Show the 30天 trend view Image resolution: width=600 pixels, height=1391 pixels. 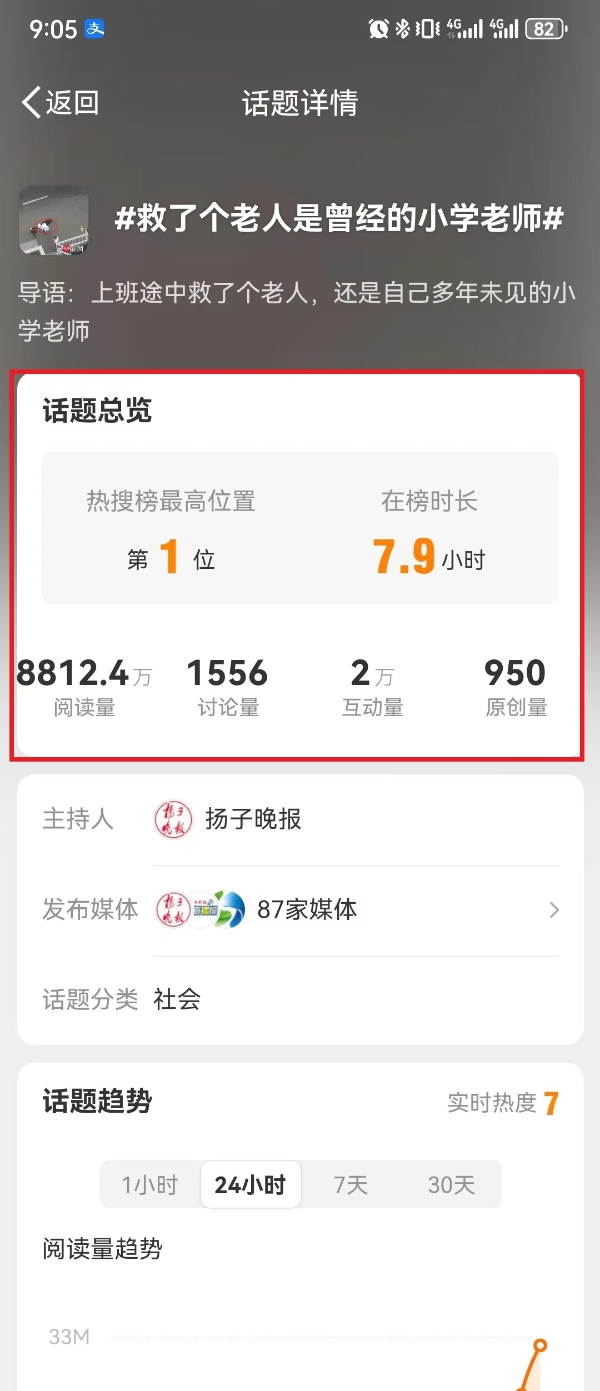tap(451, 1185)
